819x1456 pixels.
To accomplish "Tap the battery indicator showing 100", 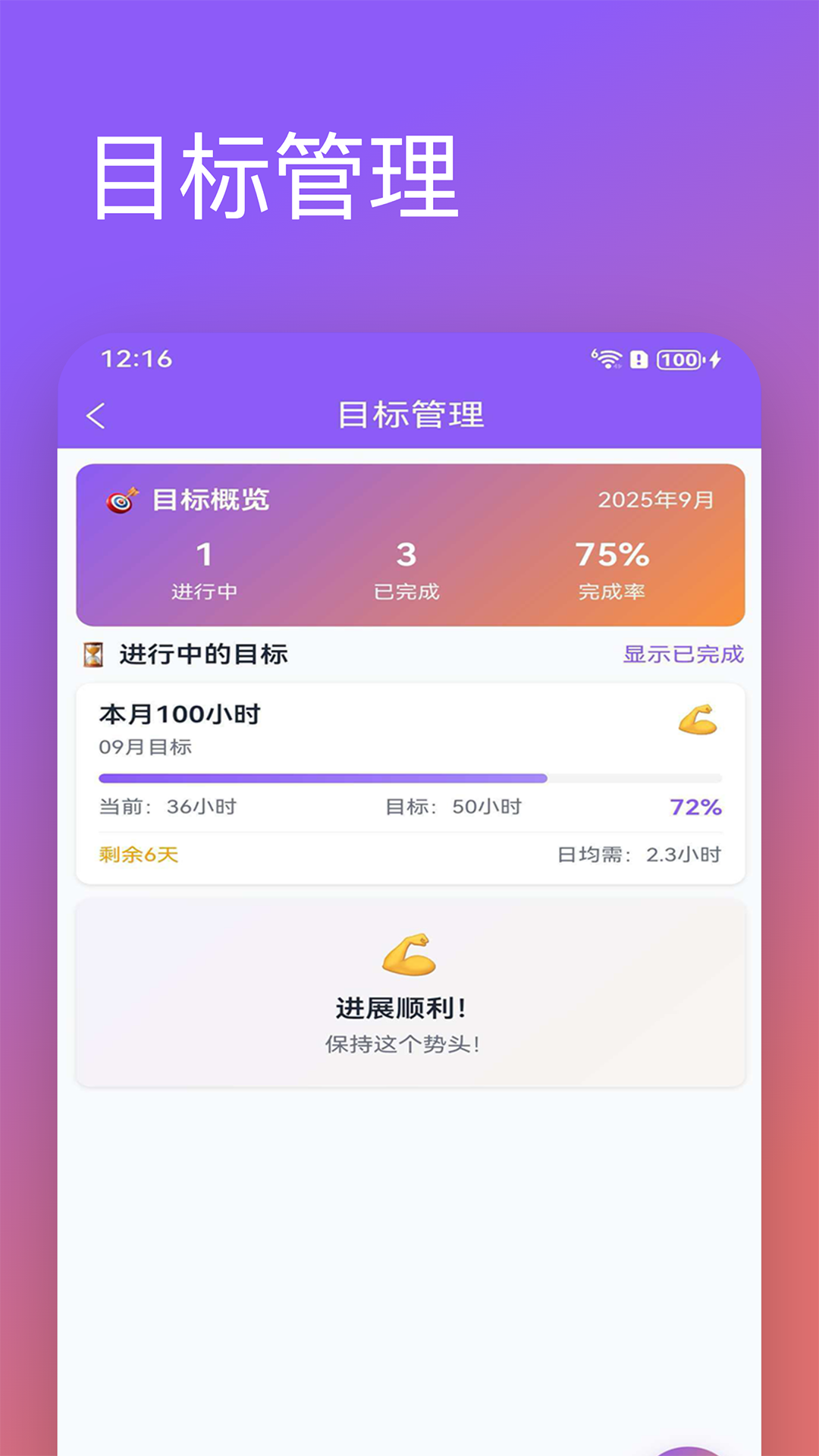I will coord(680,360).
